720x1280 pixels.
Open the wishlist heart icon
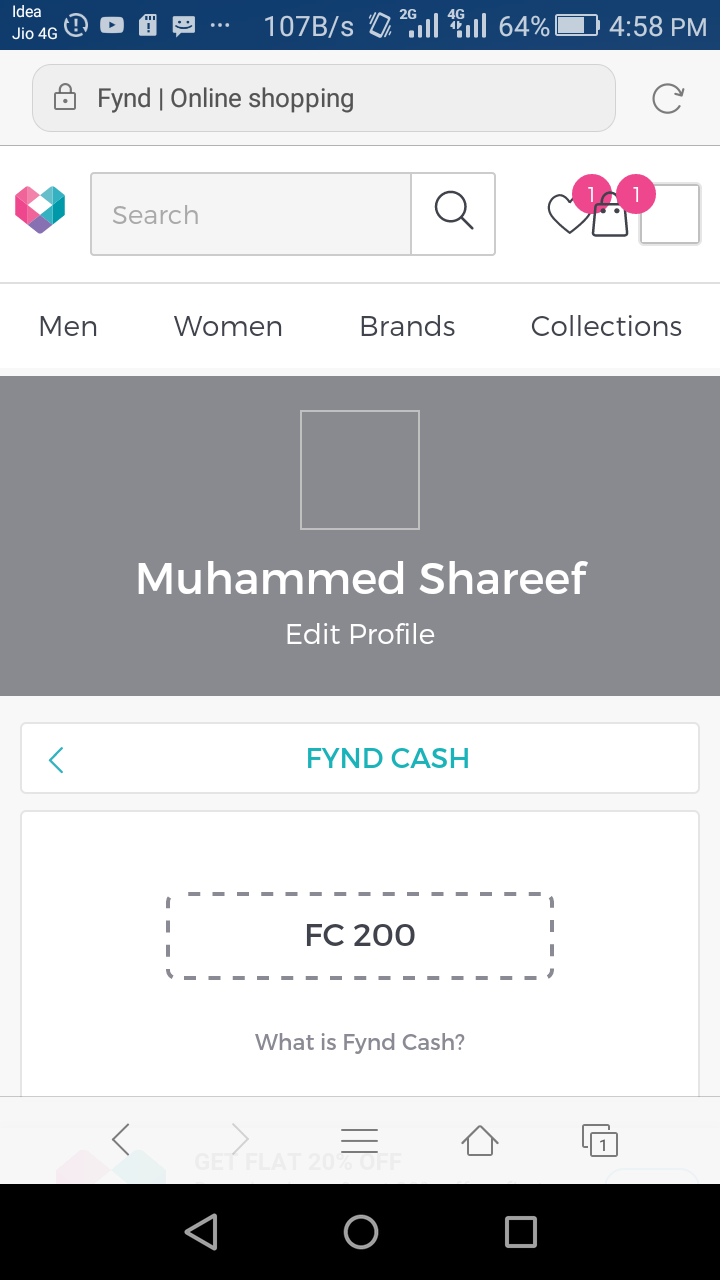(567, 215)
